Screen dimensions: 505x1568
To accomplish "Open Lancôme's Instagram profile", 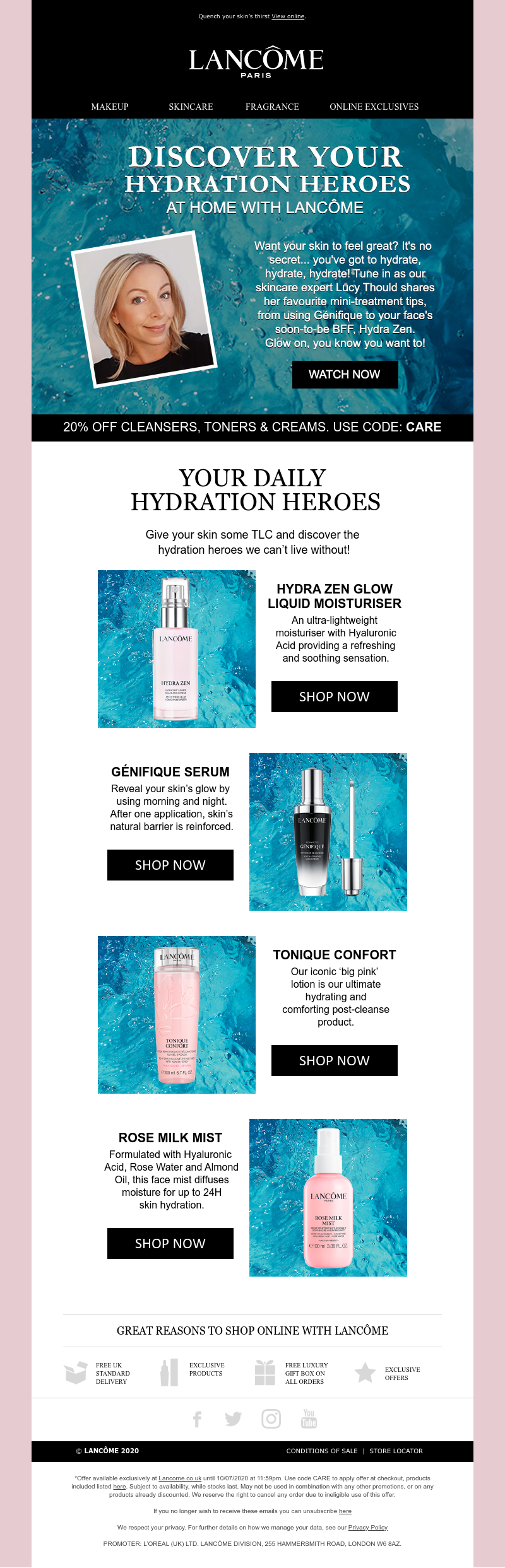I will pos(271,1419).
